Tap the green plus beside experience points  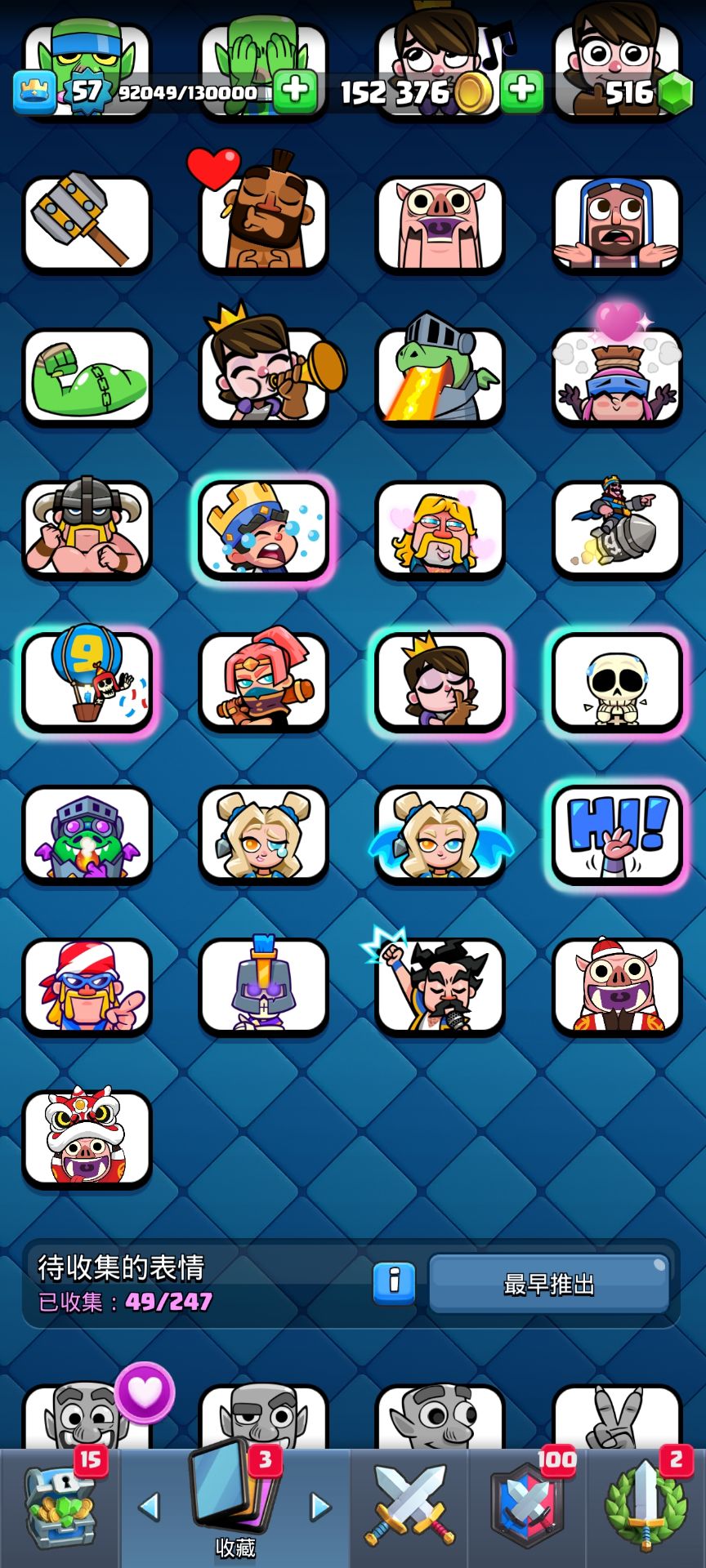[295, 91]
